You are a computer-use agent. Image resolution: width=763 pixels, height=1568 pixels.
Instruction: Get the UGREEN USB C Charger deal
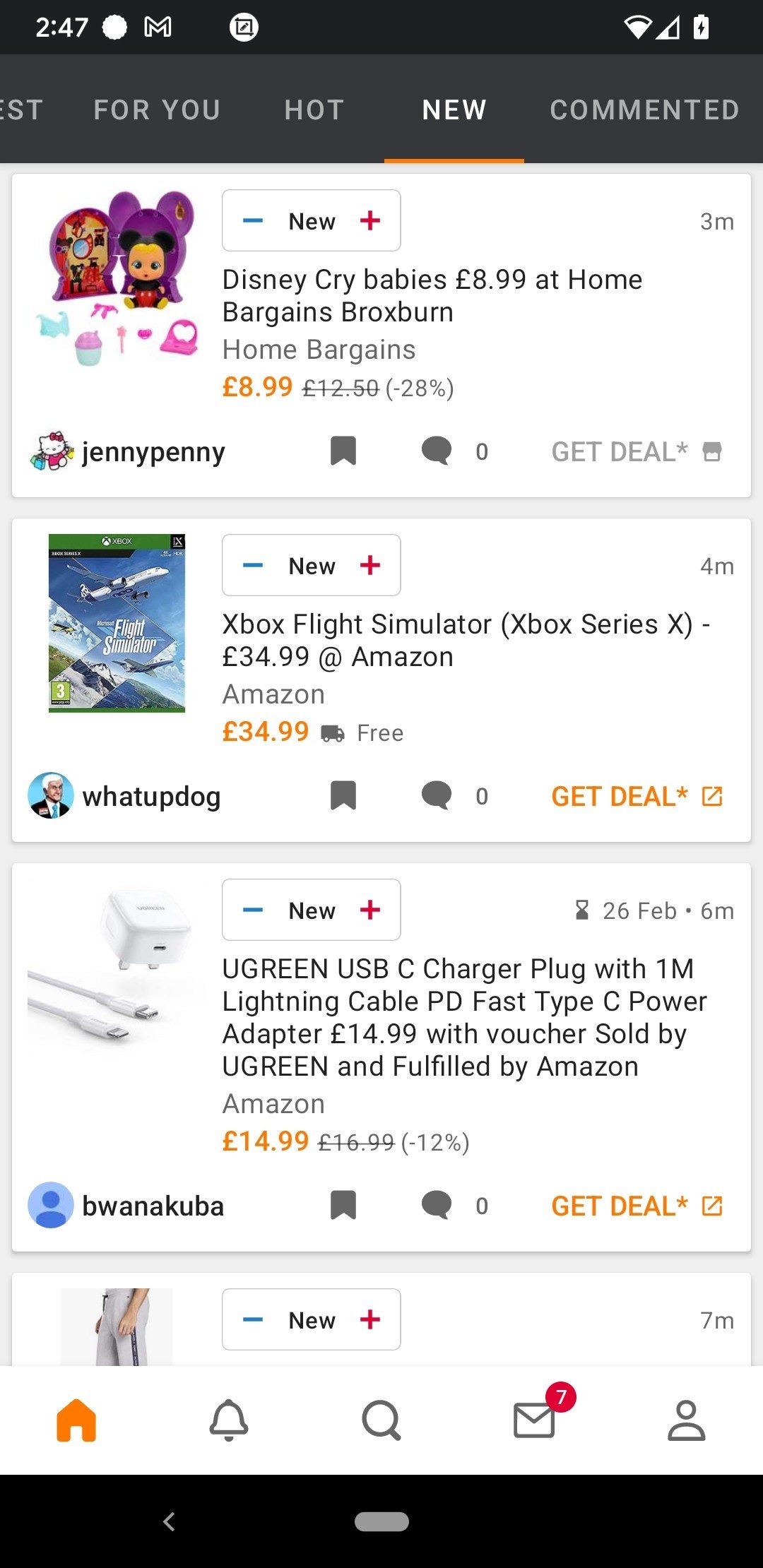[636, 1206]
